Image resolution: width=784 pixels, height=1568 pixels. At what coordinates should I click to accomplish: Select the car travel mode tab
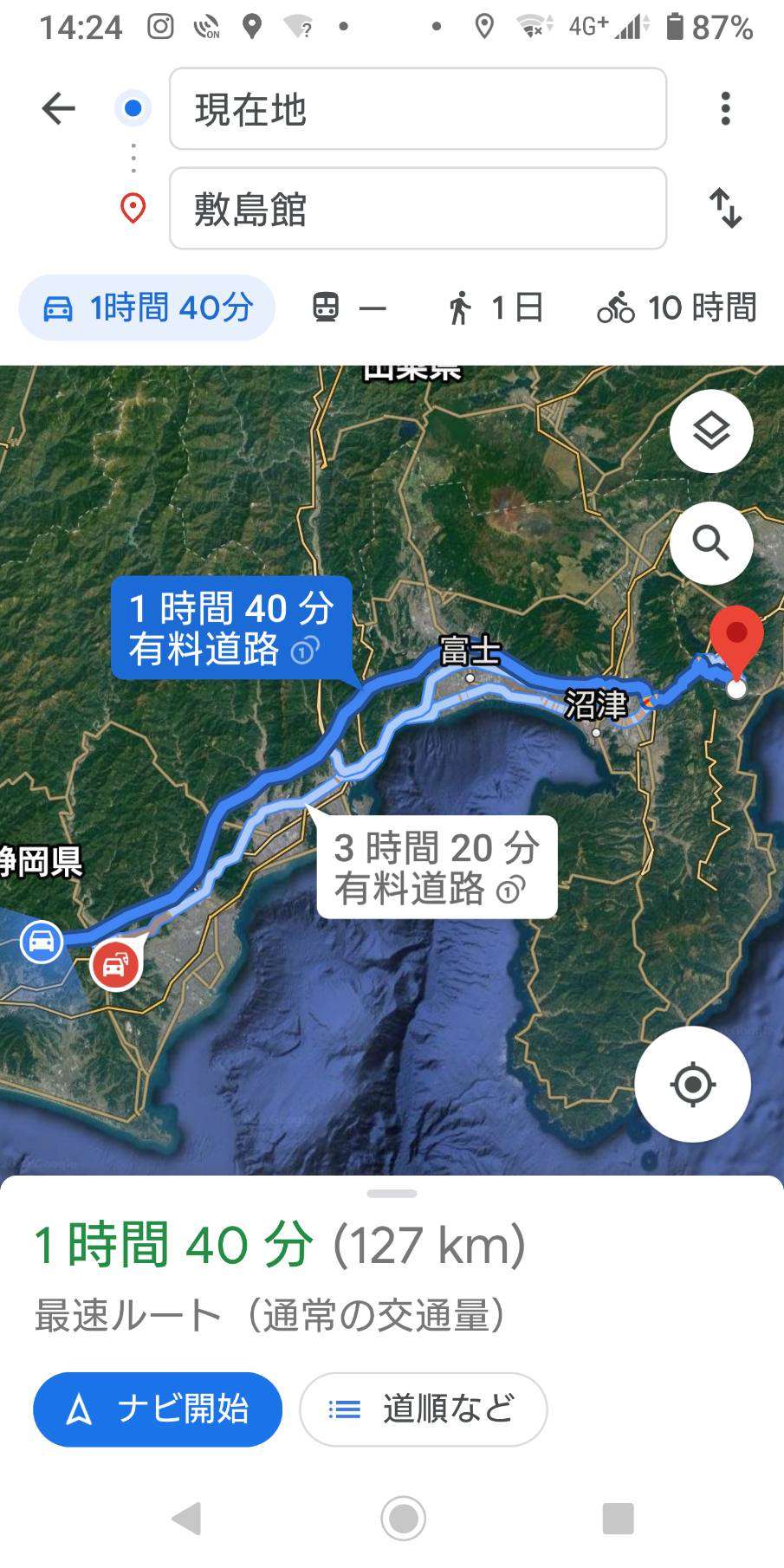click(147, 308)
